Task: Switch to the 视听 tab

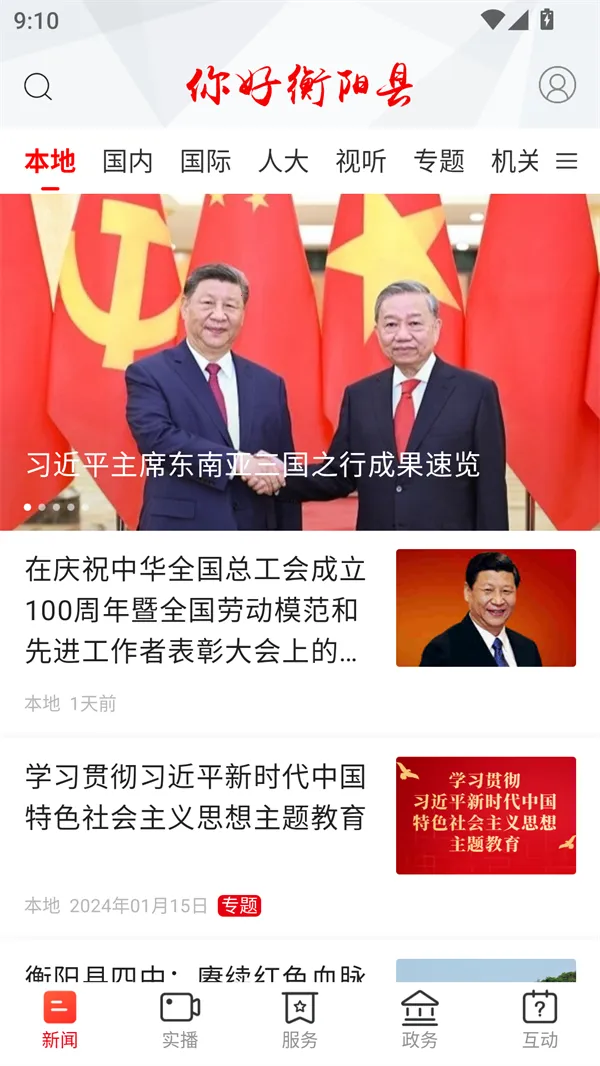Action: tap(361, 161)
